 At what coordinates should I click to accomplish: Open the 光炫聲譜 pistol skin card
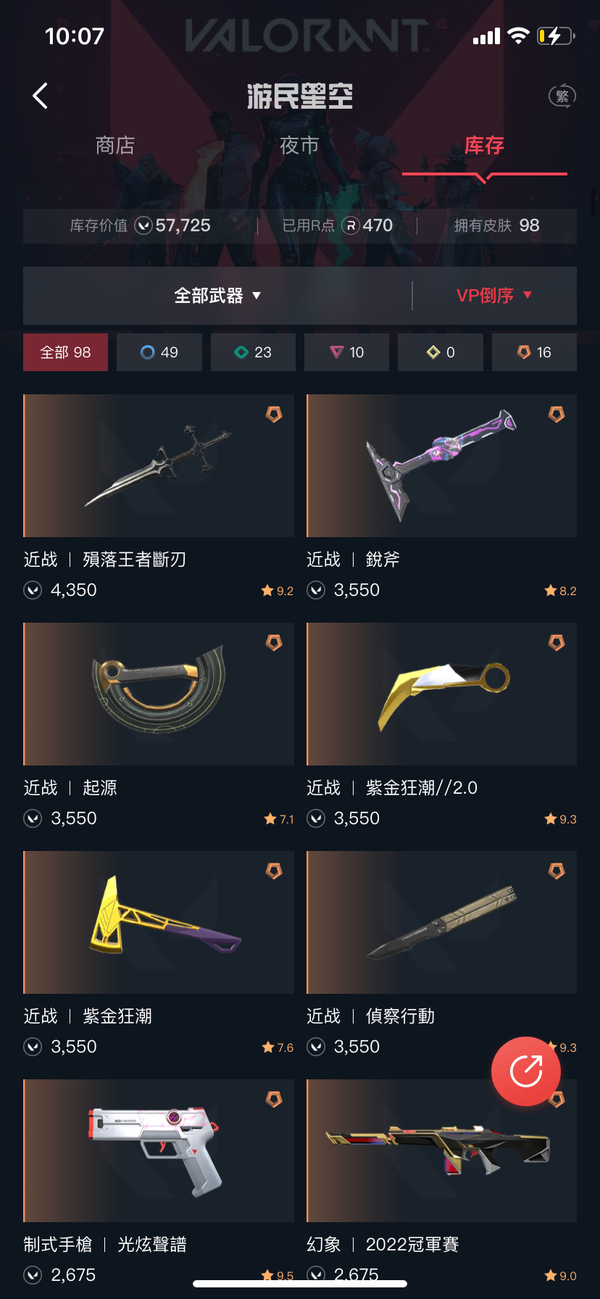[x=159, y=1151]
